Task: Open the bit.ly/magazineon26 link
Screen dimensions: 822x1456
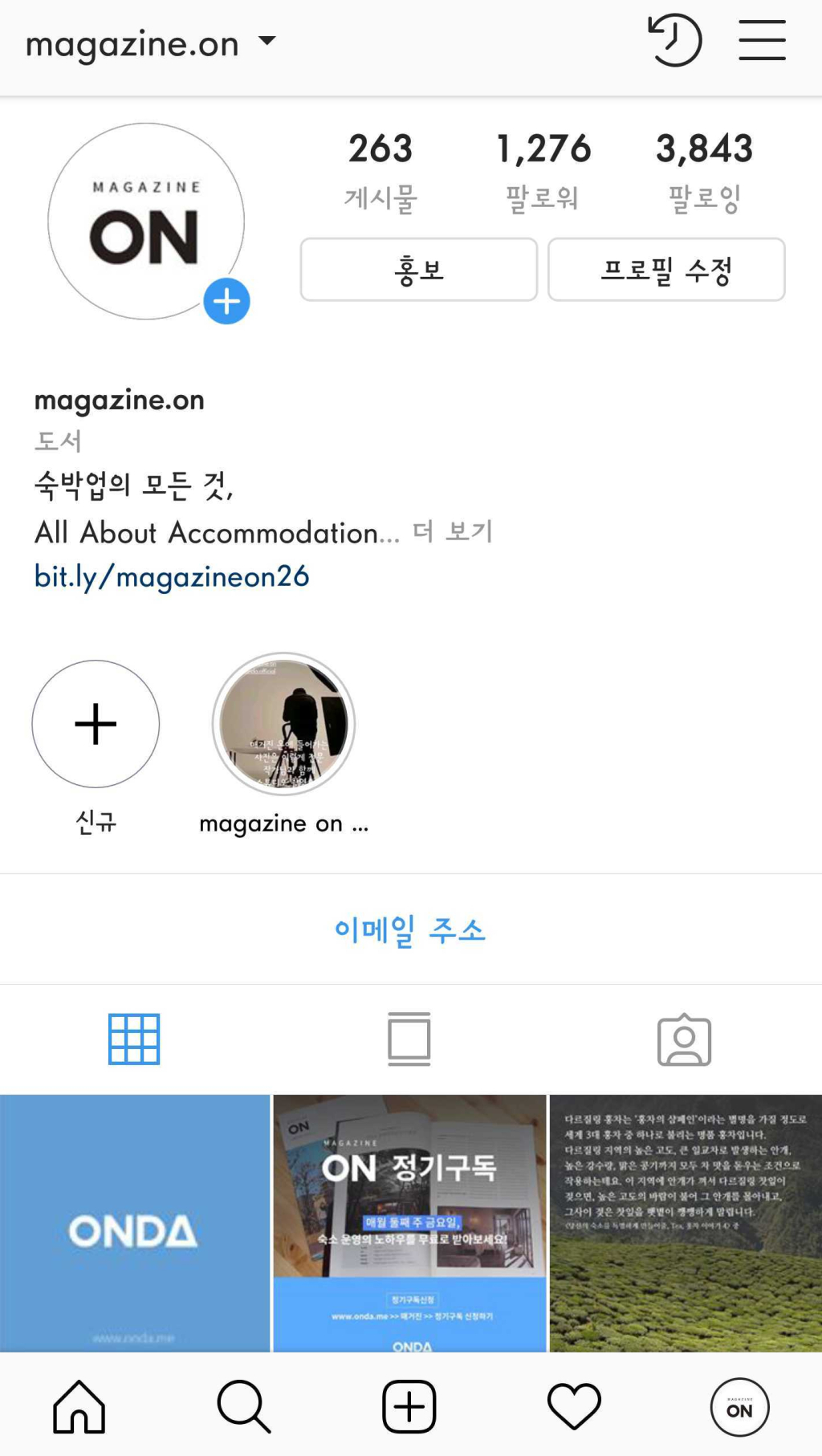Action: click(172, 576)
